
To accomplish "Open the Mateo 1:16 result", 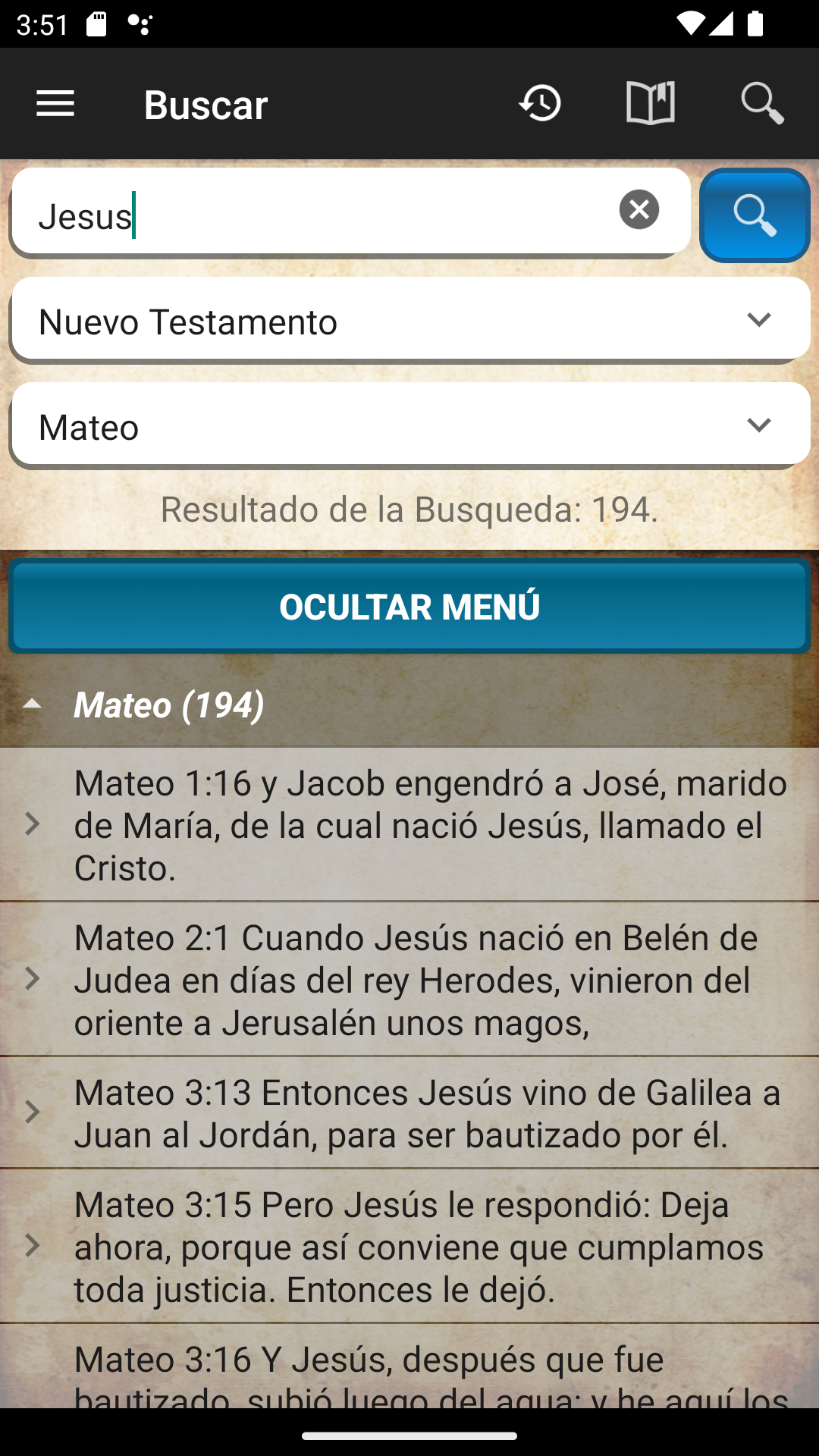I will click(x=409, y=825).
